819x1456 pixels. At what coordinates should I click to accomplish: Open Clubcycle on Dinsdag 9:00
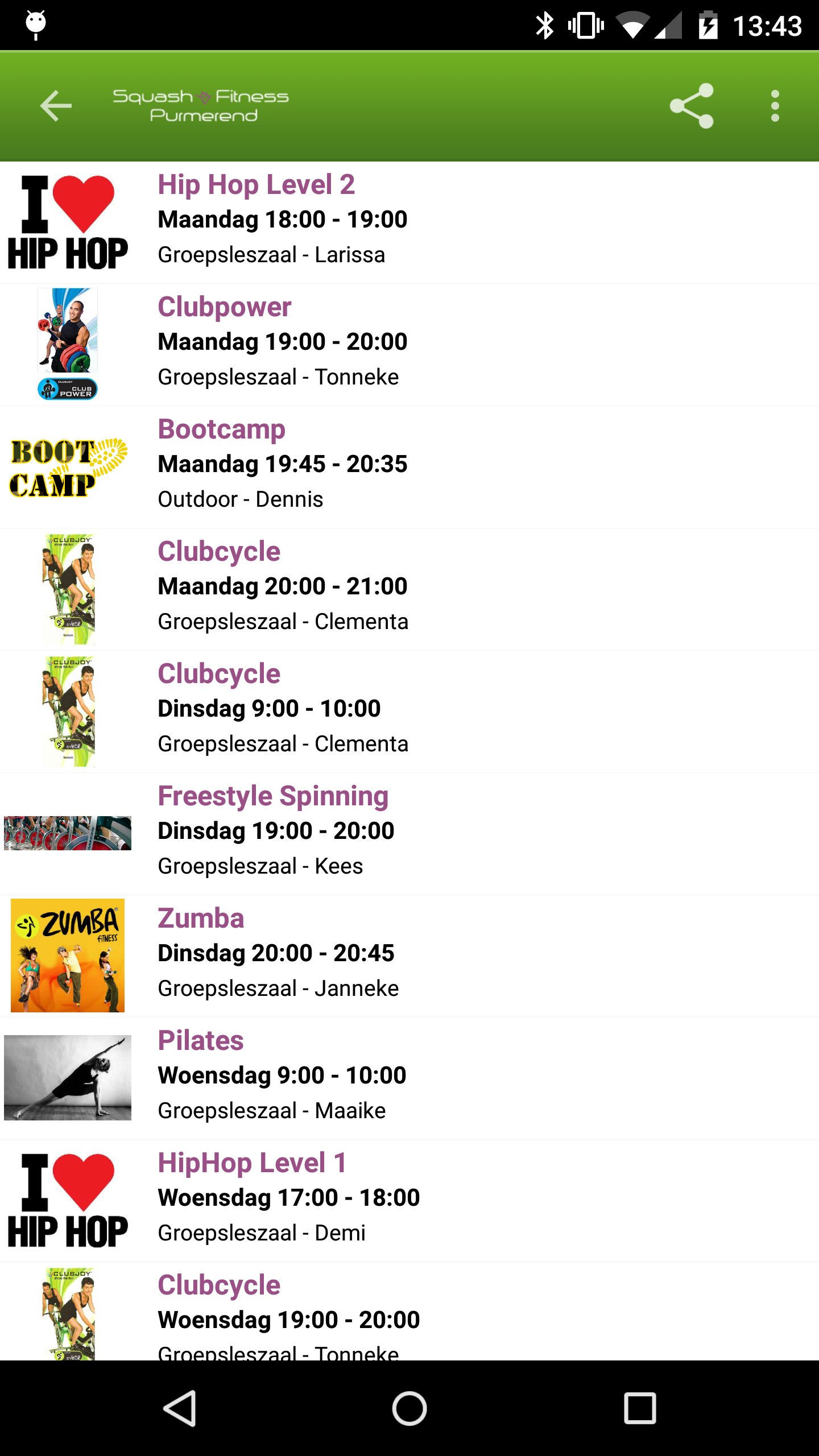(409, 711)
